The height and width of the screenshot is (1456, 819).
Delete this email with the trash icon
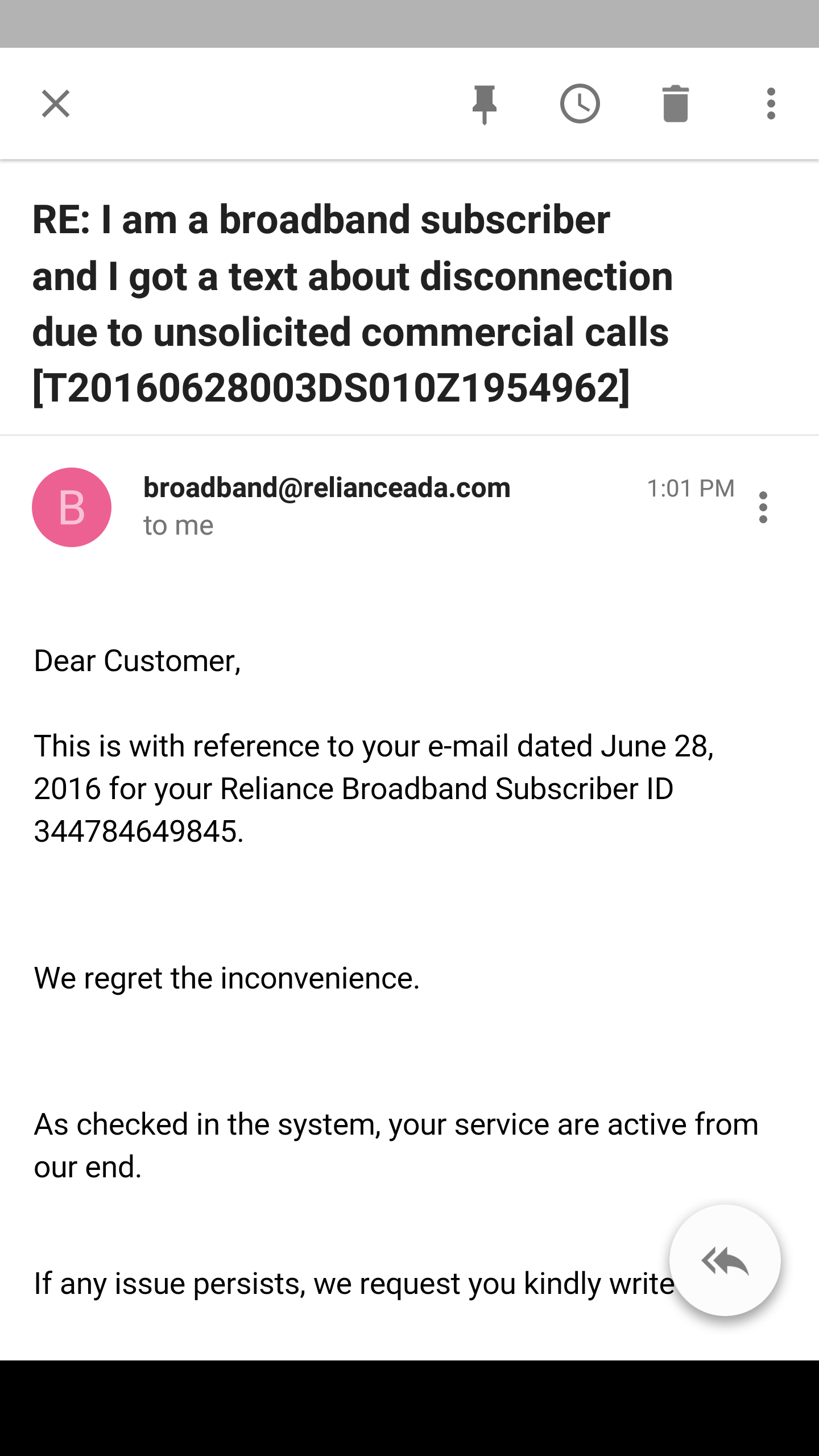[x=675, y=104]
